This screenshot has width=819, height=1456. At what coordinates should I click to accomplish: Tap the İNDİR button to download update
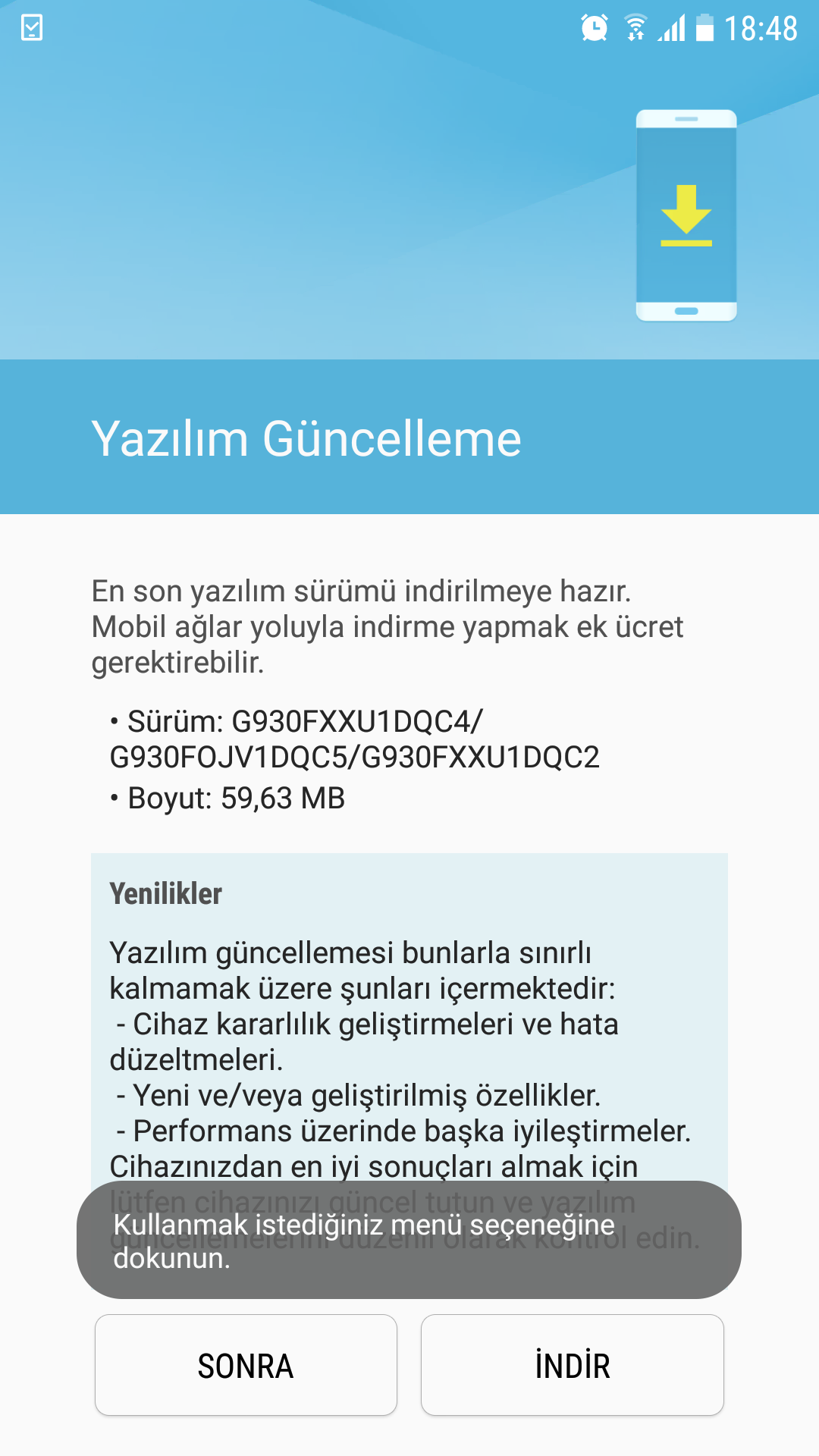point(572,1365)
